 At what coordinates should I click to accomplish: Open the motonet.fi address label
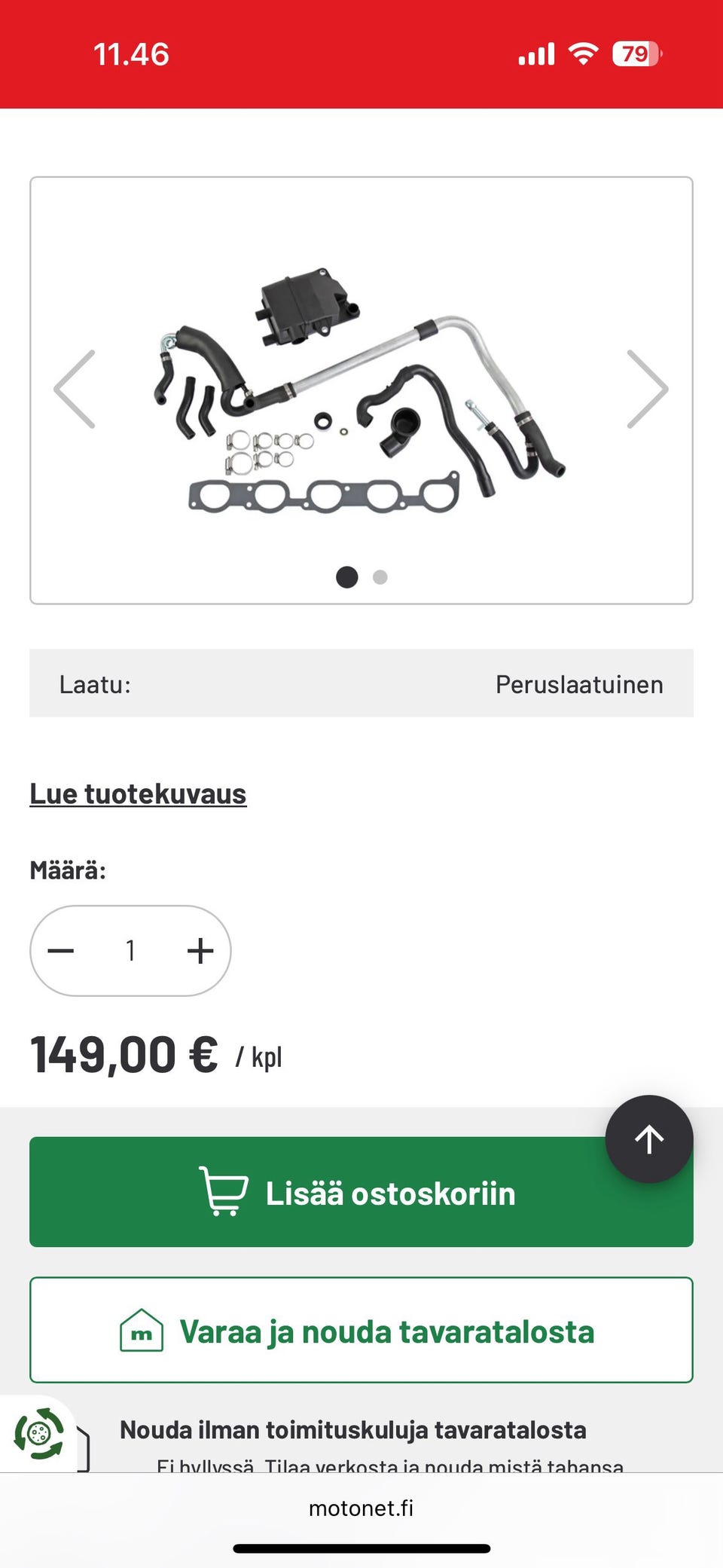coord(361,1508)
